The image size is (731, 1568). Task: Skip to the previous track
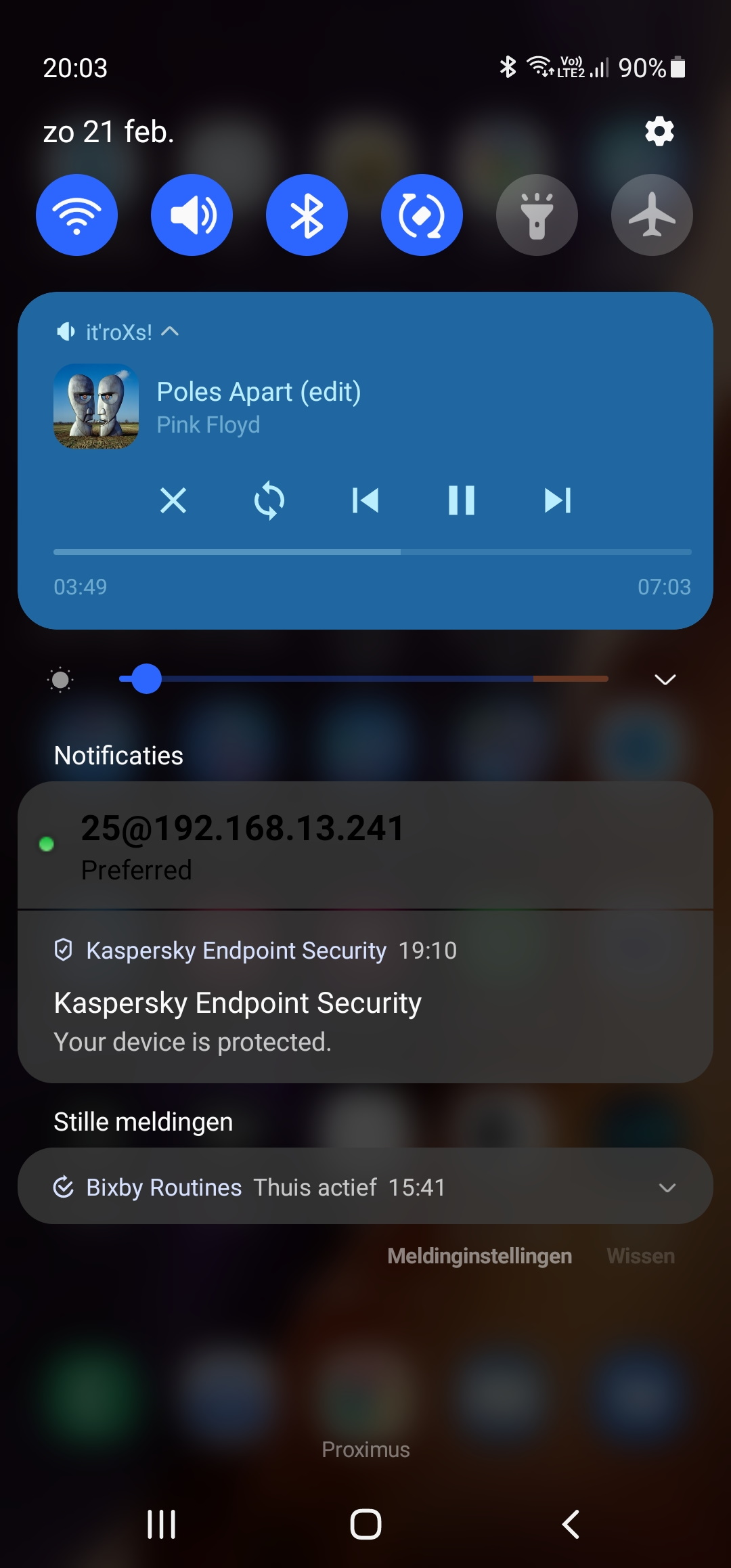365,501
